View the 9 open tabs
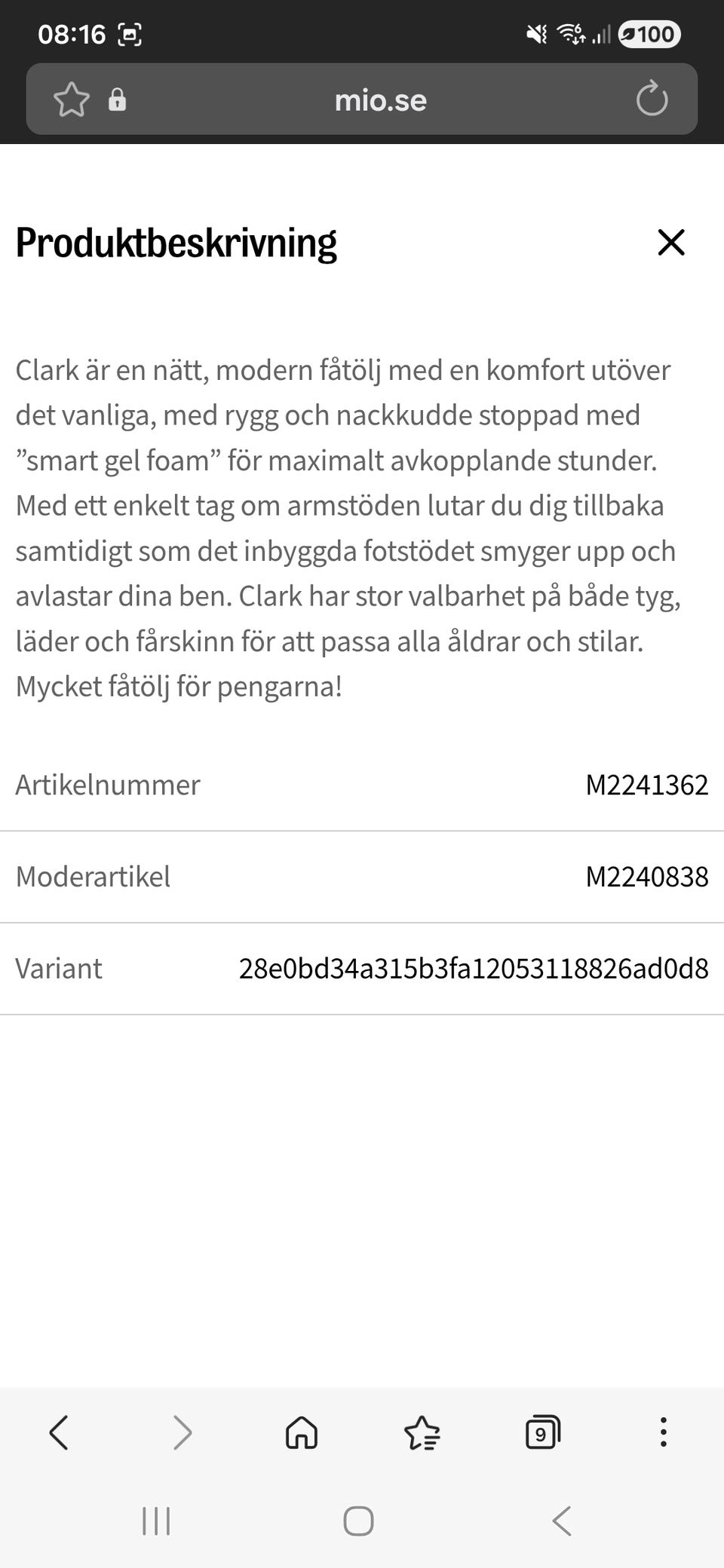Image resolution: width=724 pixels, height=1568 pixels. pos(543,1432)
